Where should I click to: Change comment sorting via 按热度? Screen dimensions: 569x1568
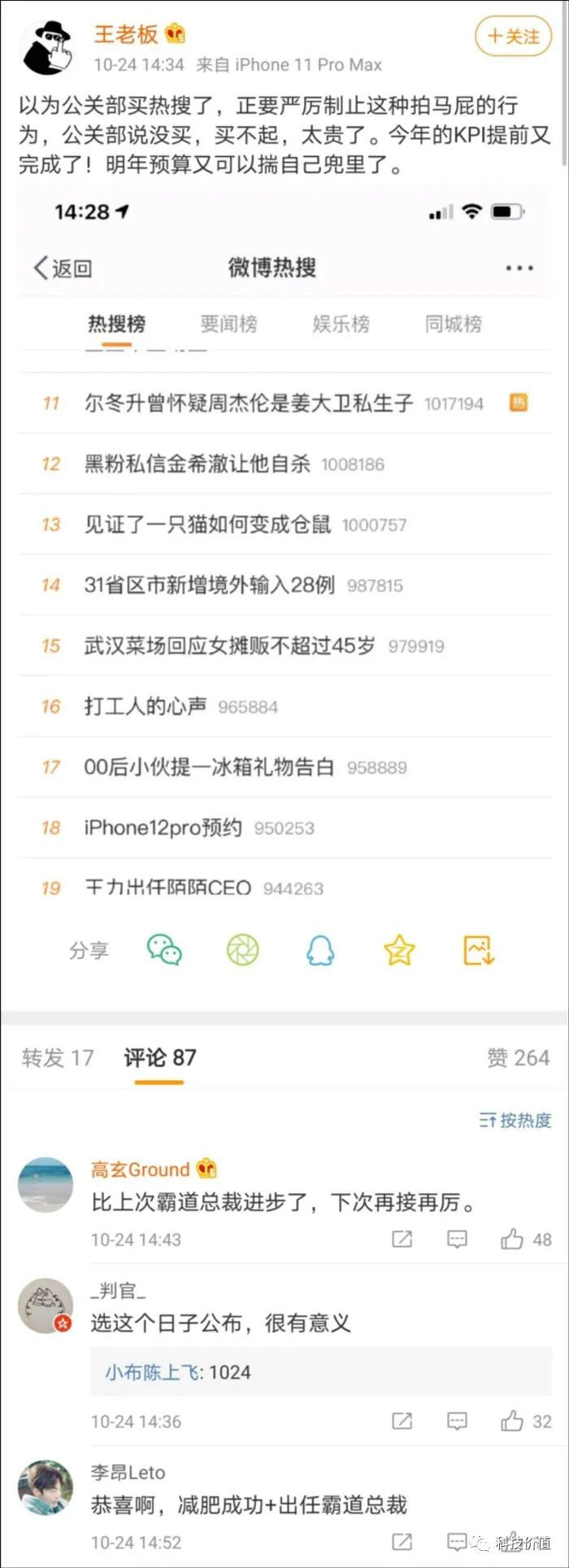click(x=515, y=1121)
